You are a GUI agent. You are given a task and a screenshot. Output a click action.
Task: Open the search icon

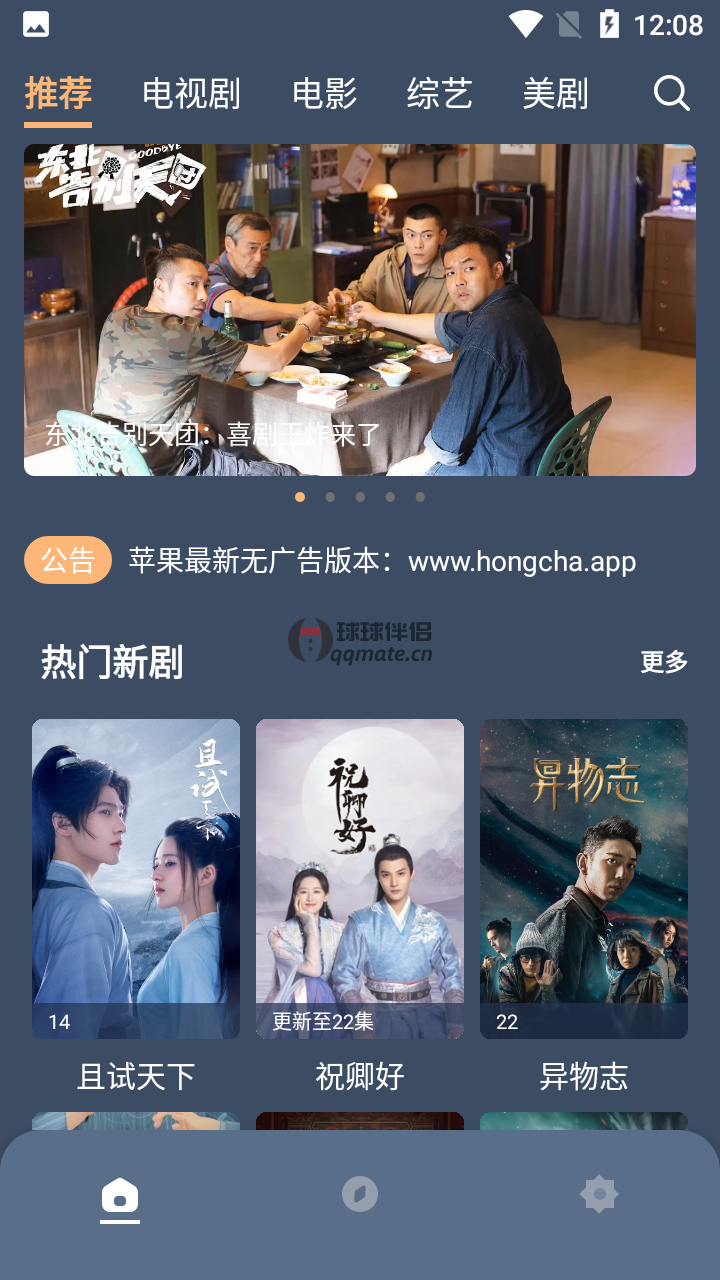671,94
